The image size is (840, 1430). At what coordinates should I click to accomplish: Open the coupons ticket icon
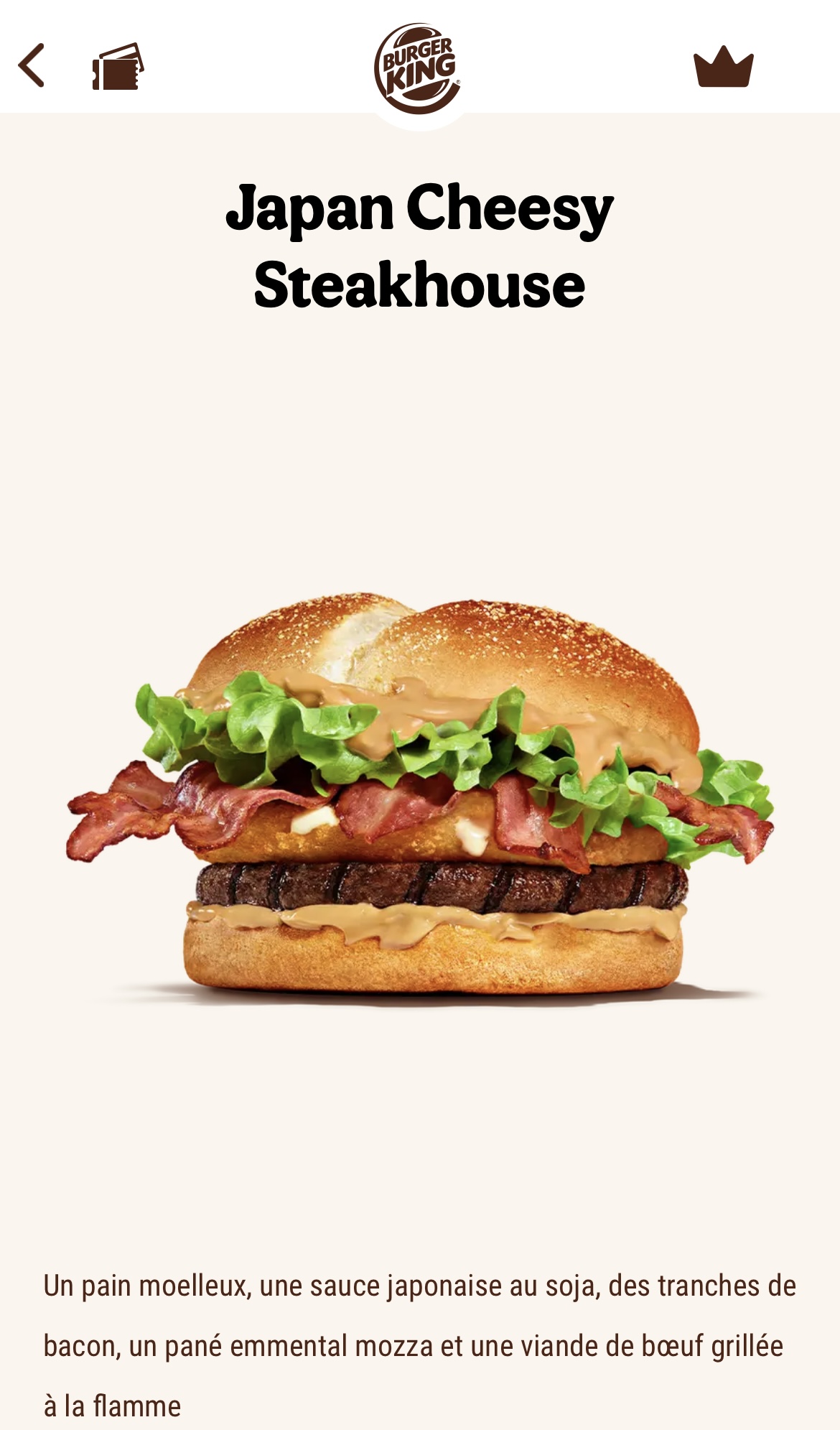point(118,67)
